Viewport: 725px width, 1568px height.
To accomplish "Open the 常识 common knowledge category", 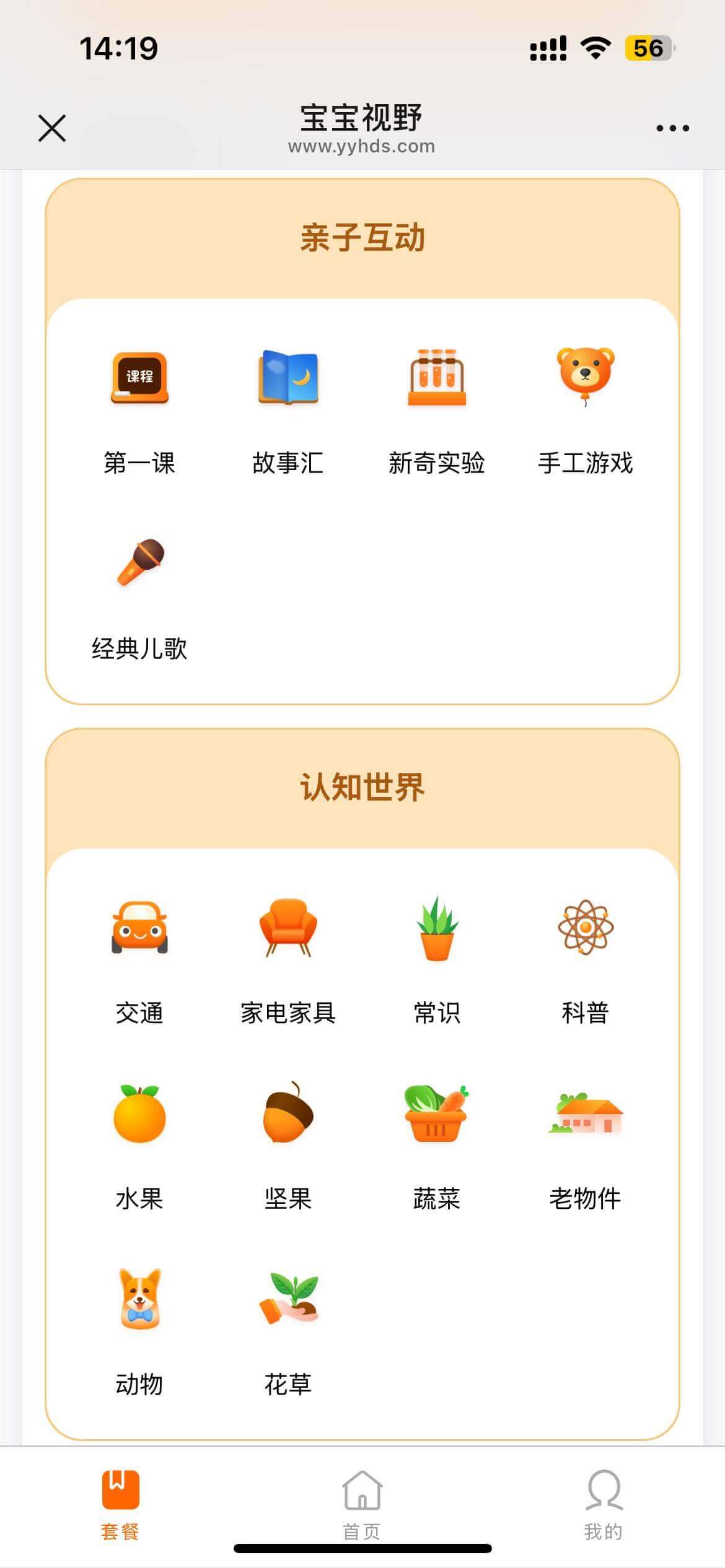I will coord(437,959).
